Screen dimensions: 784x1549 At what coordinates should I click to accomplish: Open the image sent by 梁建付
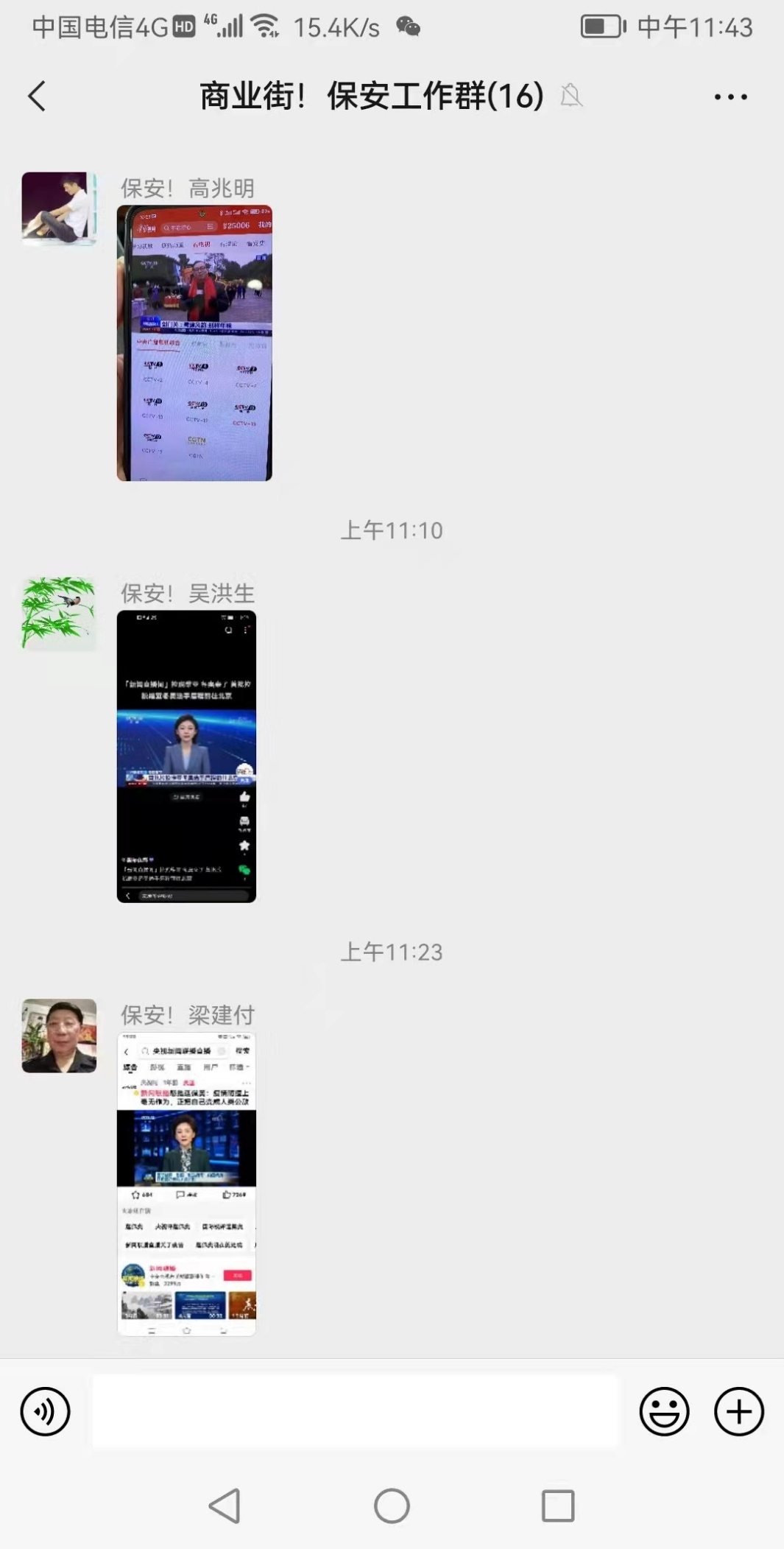(x=186, y=1184)
